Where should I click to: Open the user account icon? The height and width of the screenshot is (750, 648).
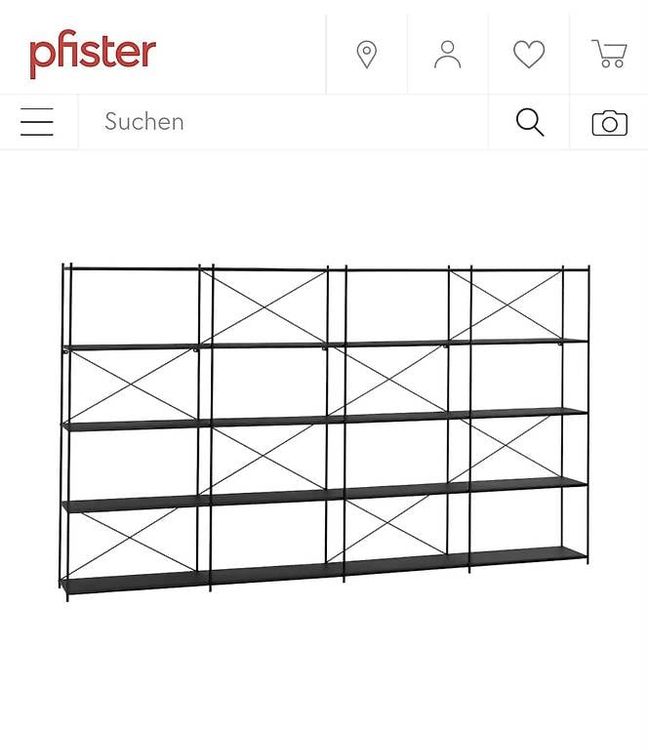pos(448,54)
